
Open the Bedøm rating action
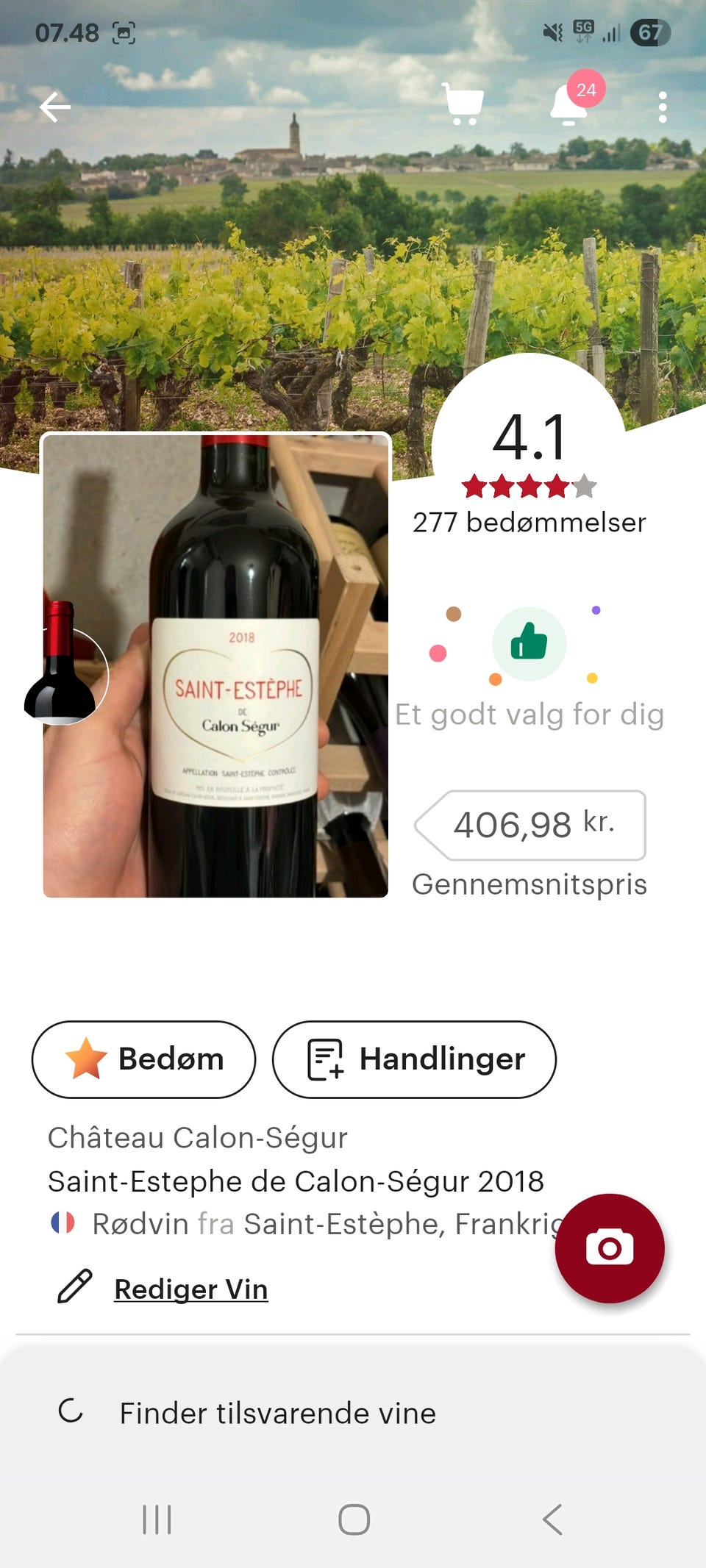[143, 1059]
